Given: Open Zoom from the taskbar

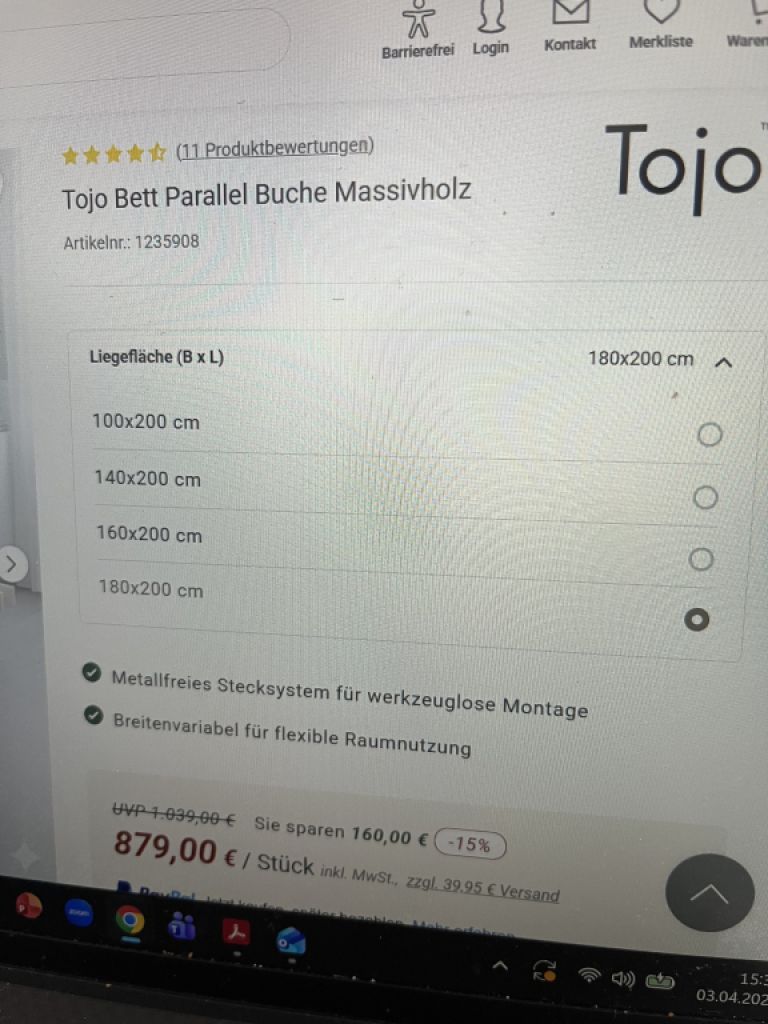Looking at the screenshot, I should 79,913.
